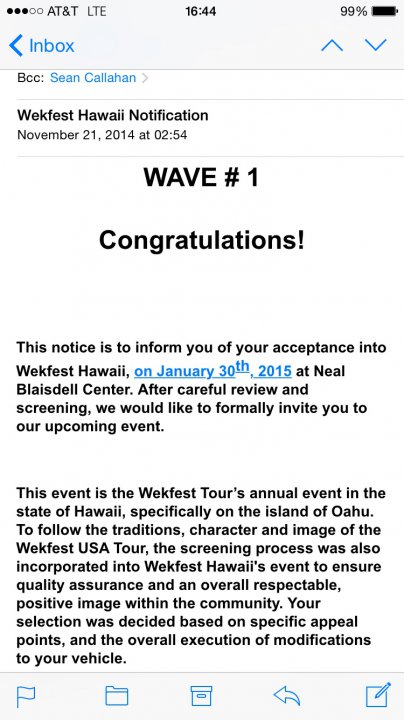Go back to the Inbox
This screenshot has height=720, width=404.
pyautogui.click(x=41, y=46)
